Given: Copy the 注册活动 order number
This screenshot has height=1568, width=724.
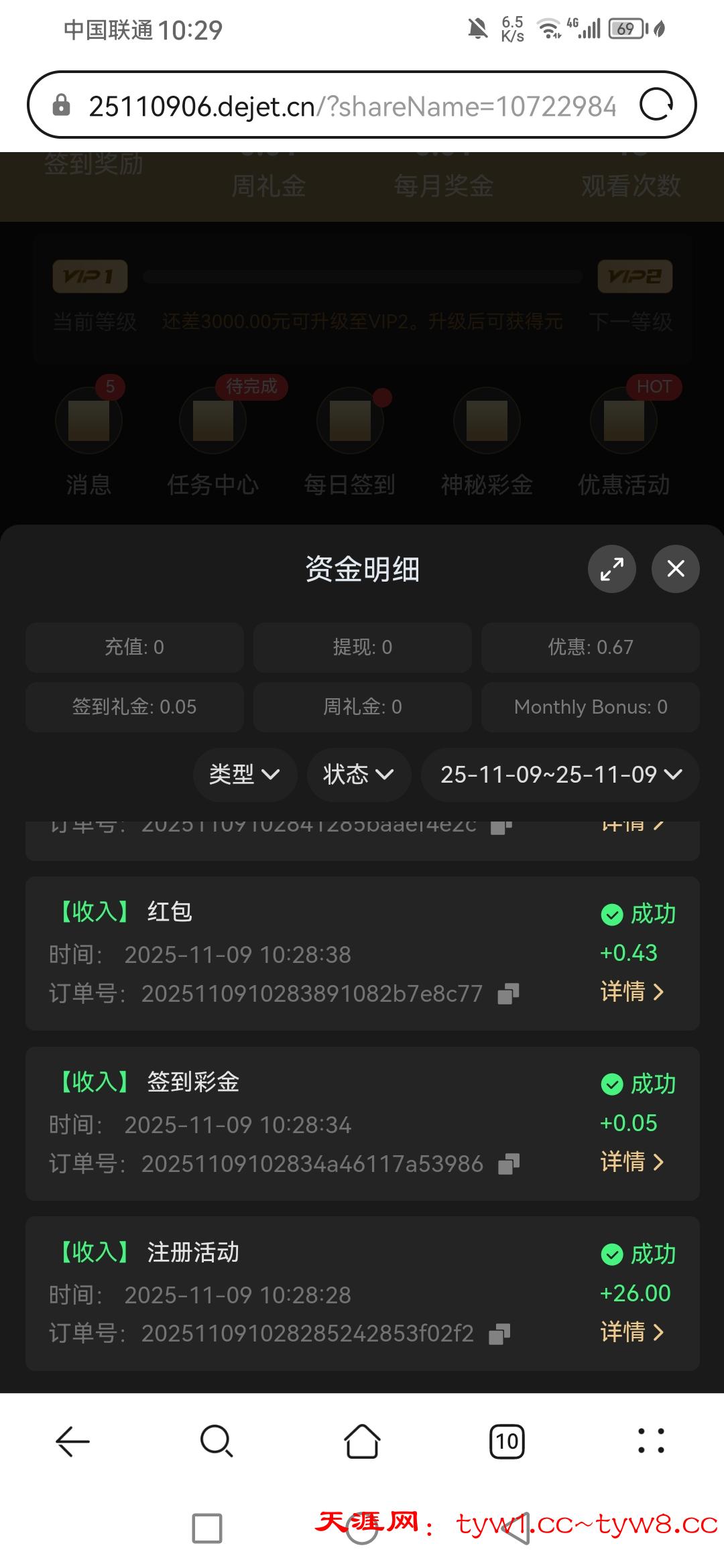Looking at the screenshot, I should (x=499, y=1334).
